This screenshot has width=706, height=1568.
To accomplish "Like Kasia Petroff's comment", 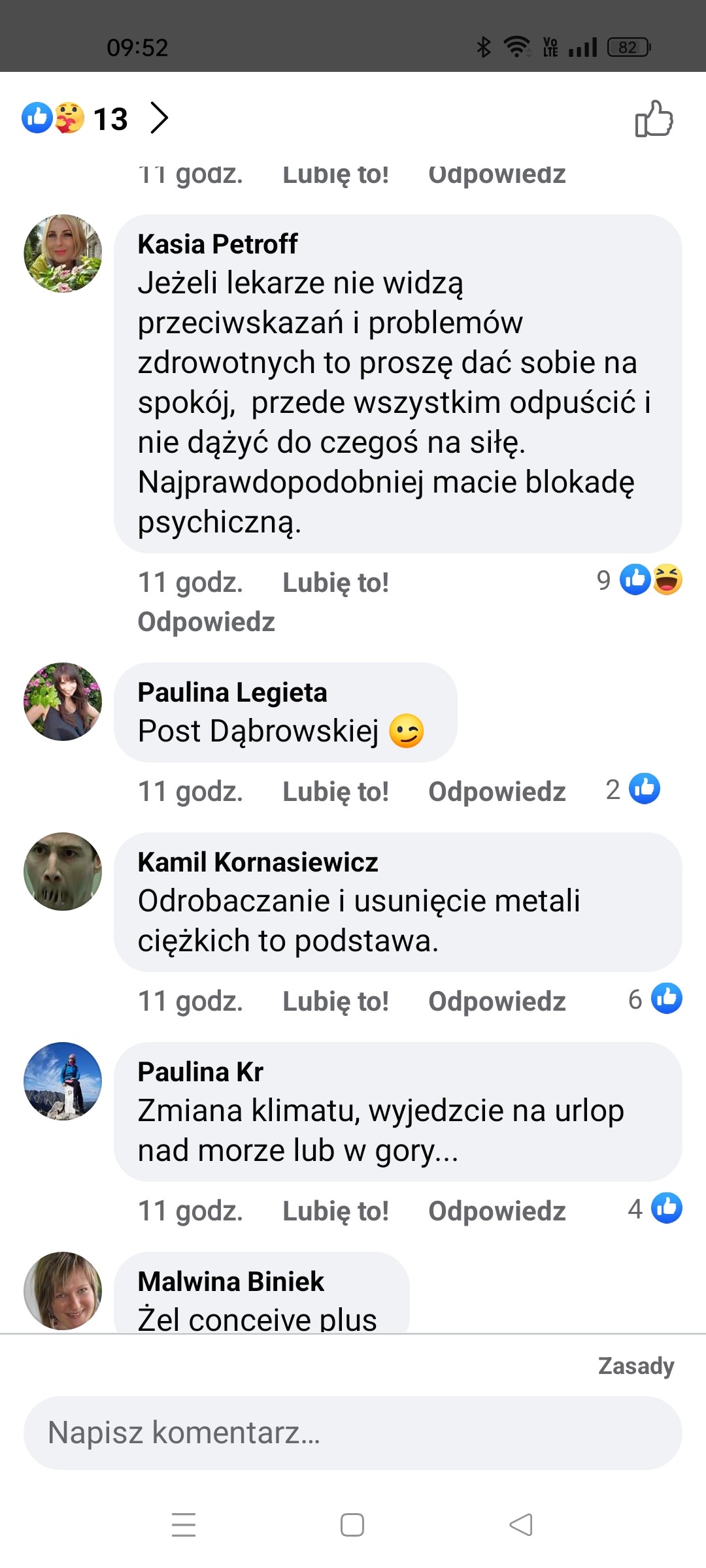I will 335,582.
